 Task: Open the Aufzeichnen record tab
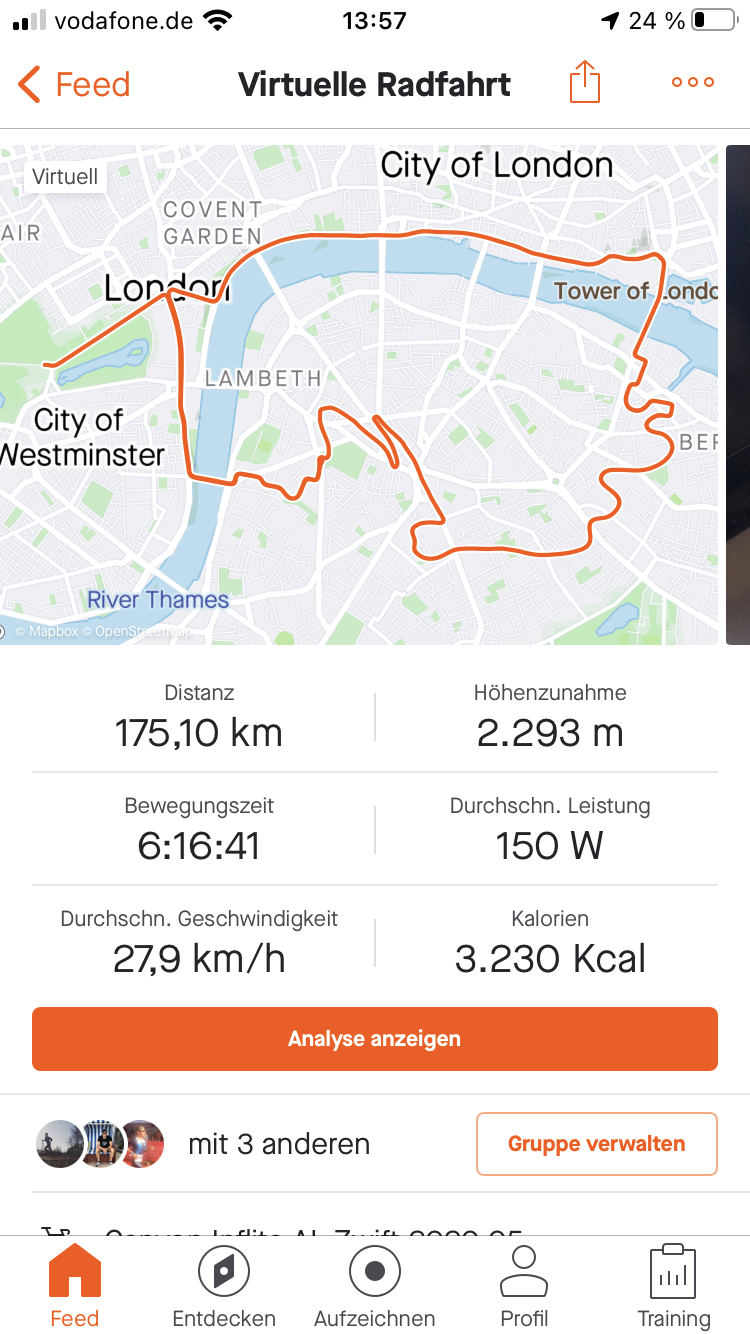coord(375,1286)
